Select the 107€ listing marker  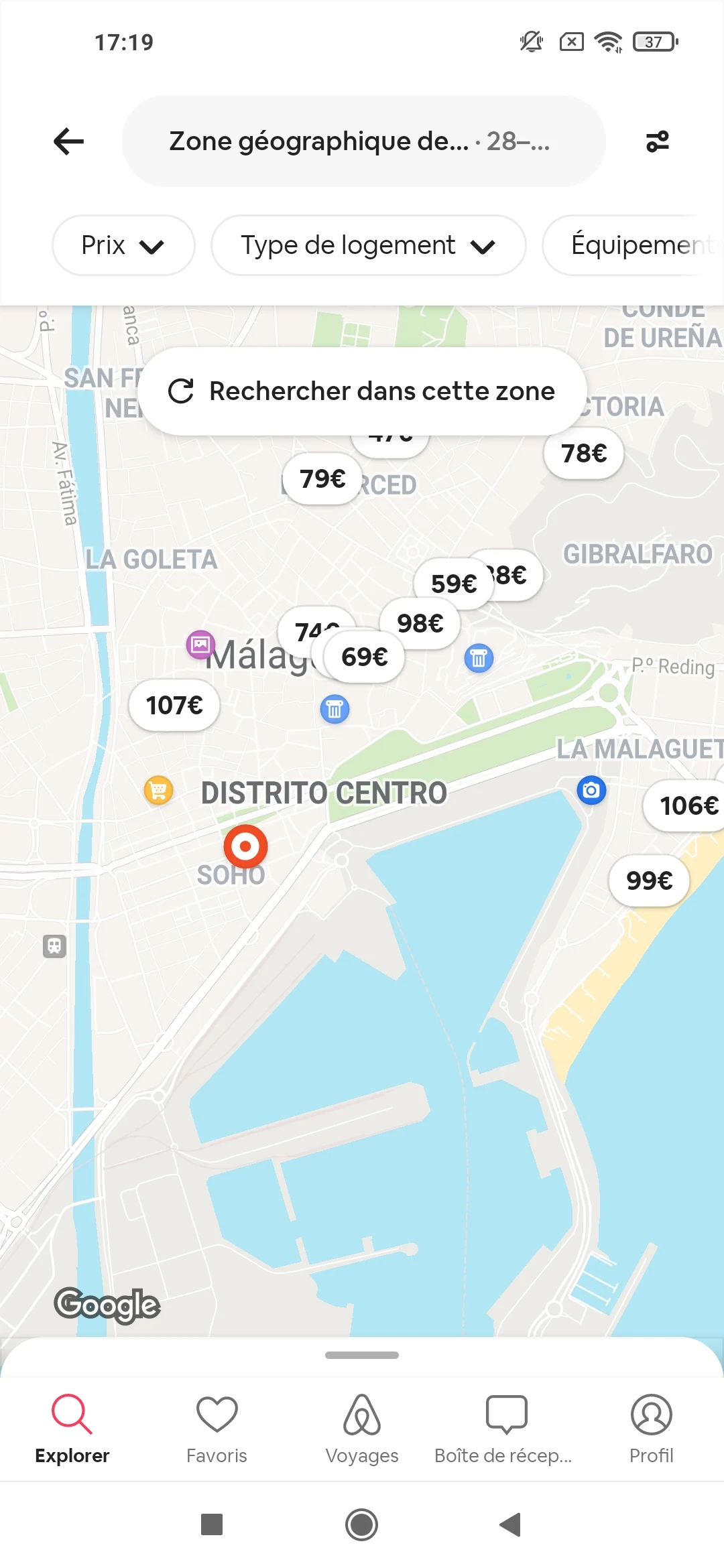(174, 705)
